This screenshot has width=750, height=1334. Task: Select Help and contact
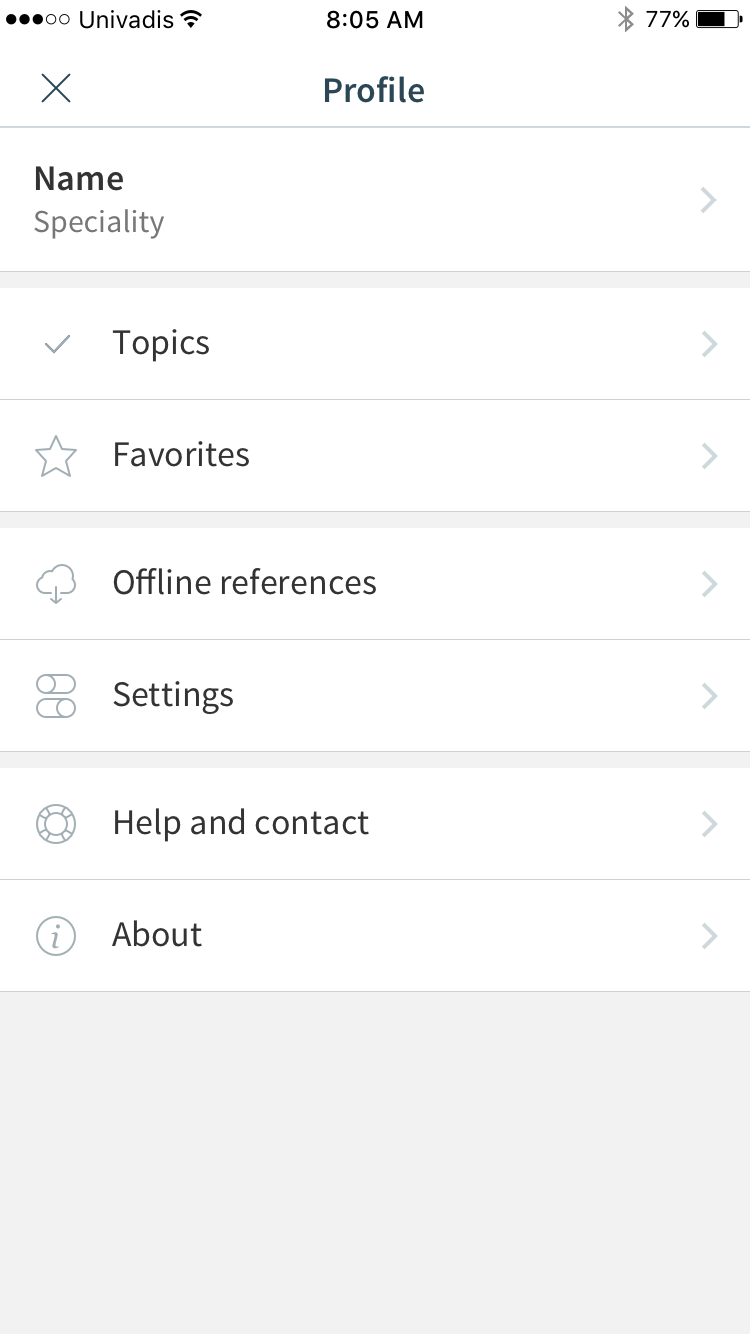point(375,824)
